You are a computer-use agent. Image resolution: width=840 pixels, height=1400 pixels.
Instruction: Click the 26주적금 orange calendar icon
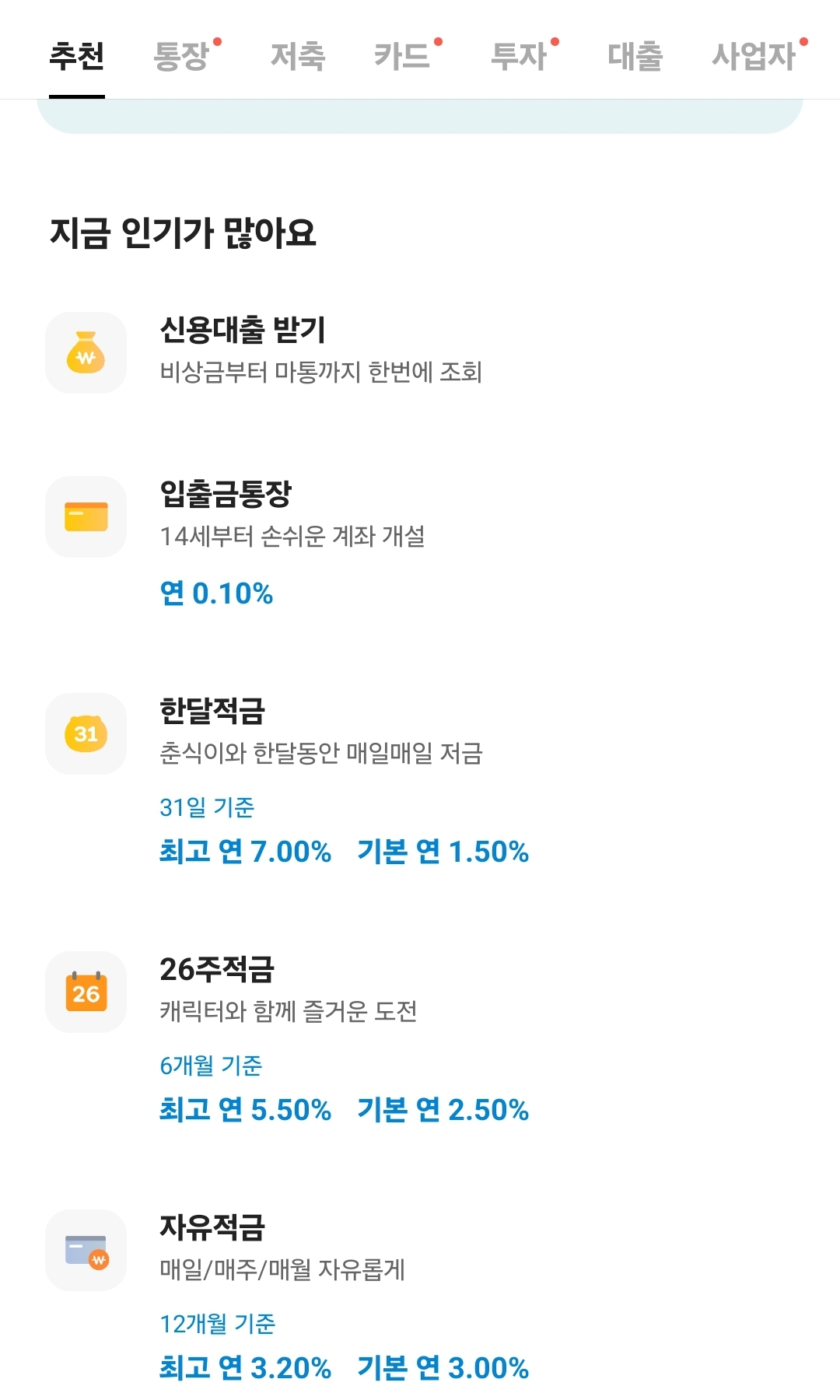pos(86,992)
